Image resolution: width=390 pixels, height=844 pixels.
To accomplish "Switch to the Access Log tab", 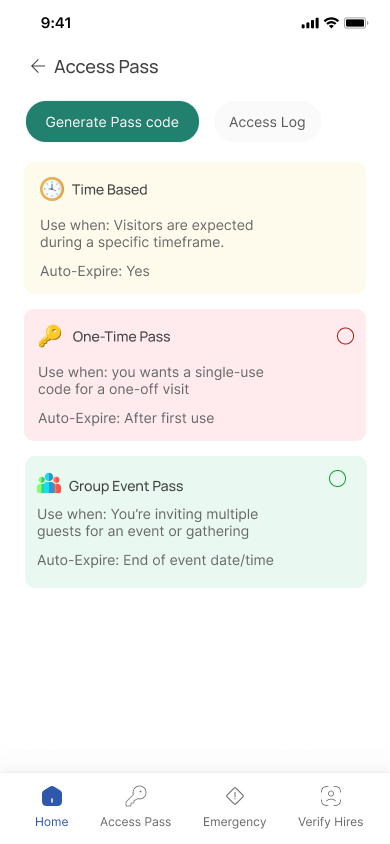I will 267,122.
